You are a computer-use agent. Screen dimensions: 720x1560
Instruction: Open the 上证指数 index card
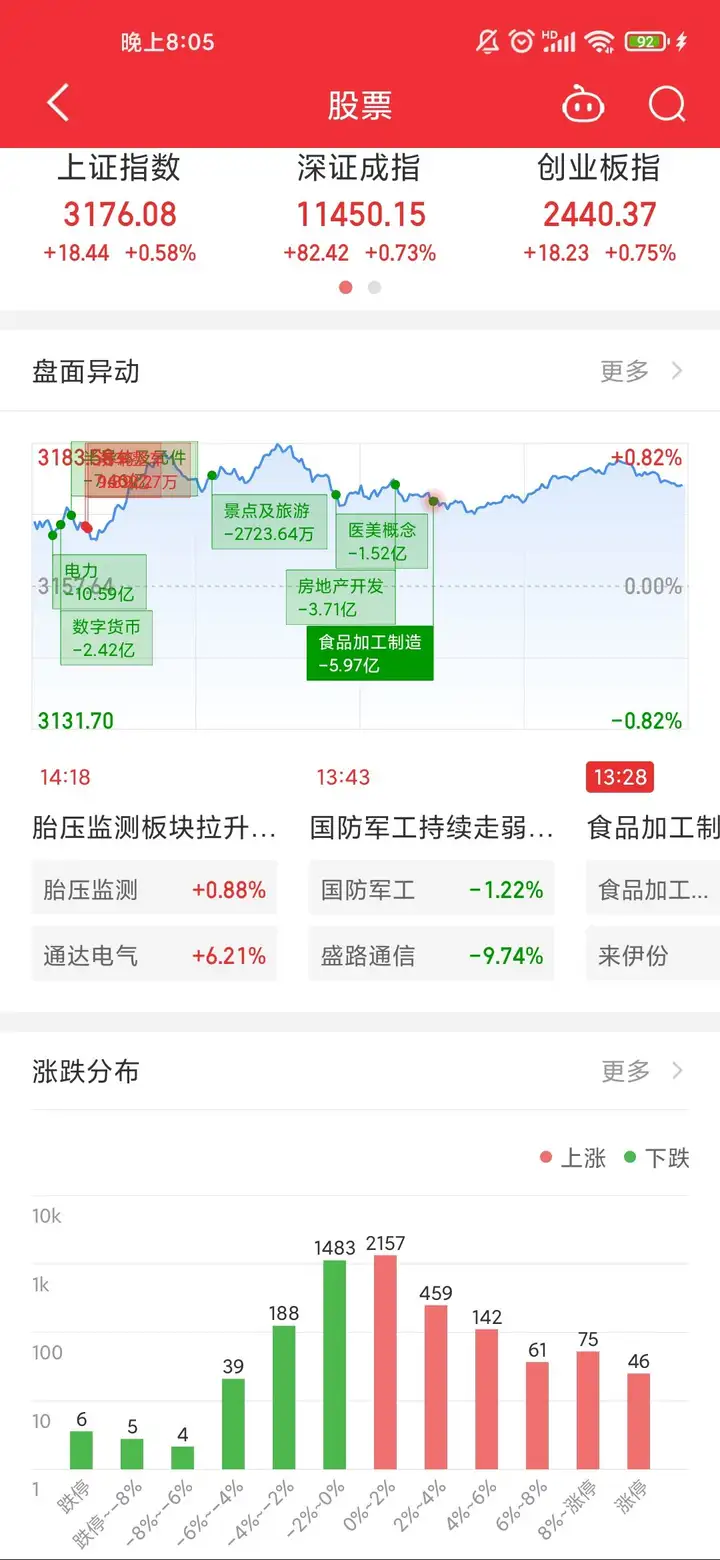pos(120,209)
